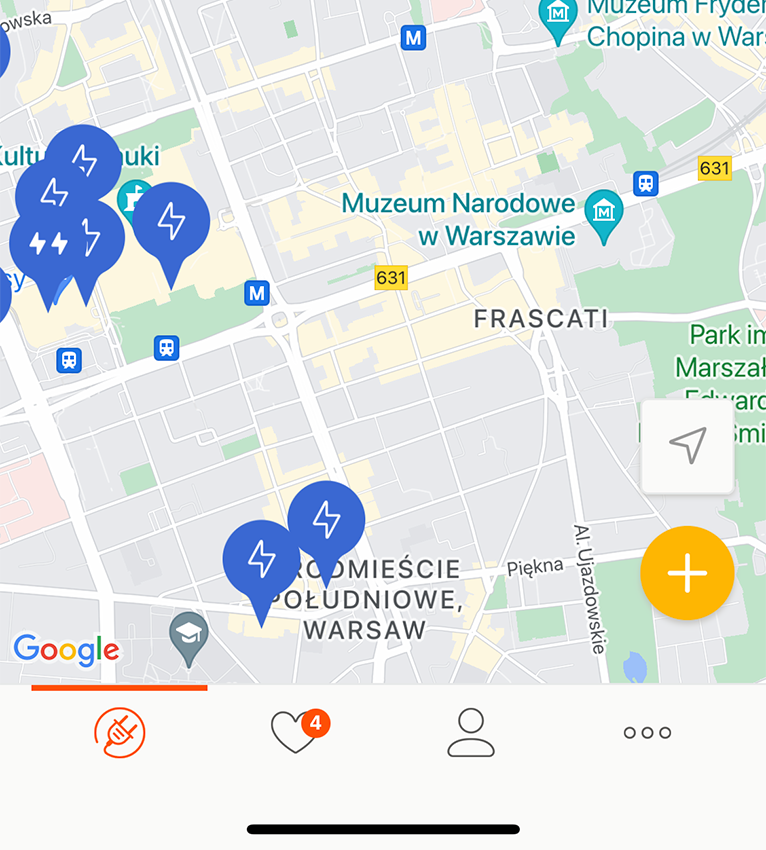Viewport: 766px width, 850px height.
Task: Open the charging map tab
Action: pyautogui.click(x=119, y=733)
